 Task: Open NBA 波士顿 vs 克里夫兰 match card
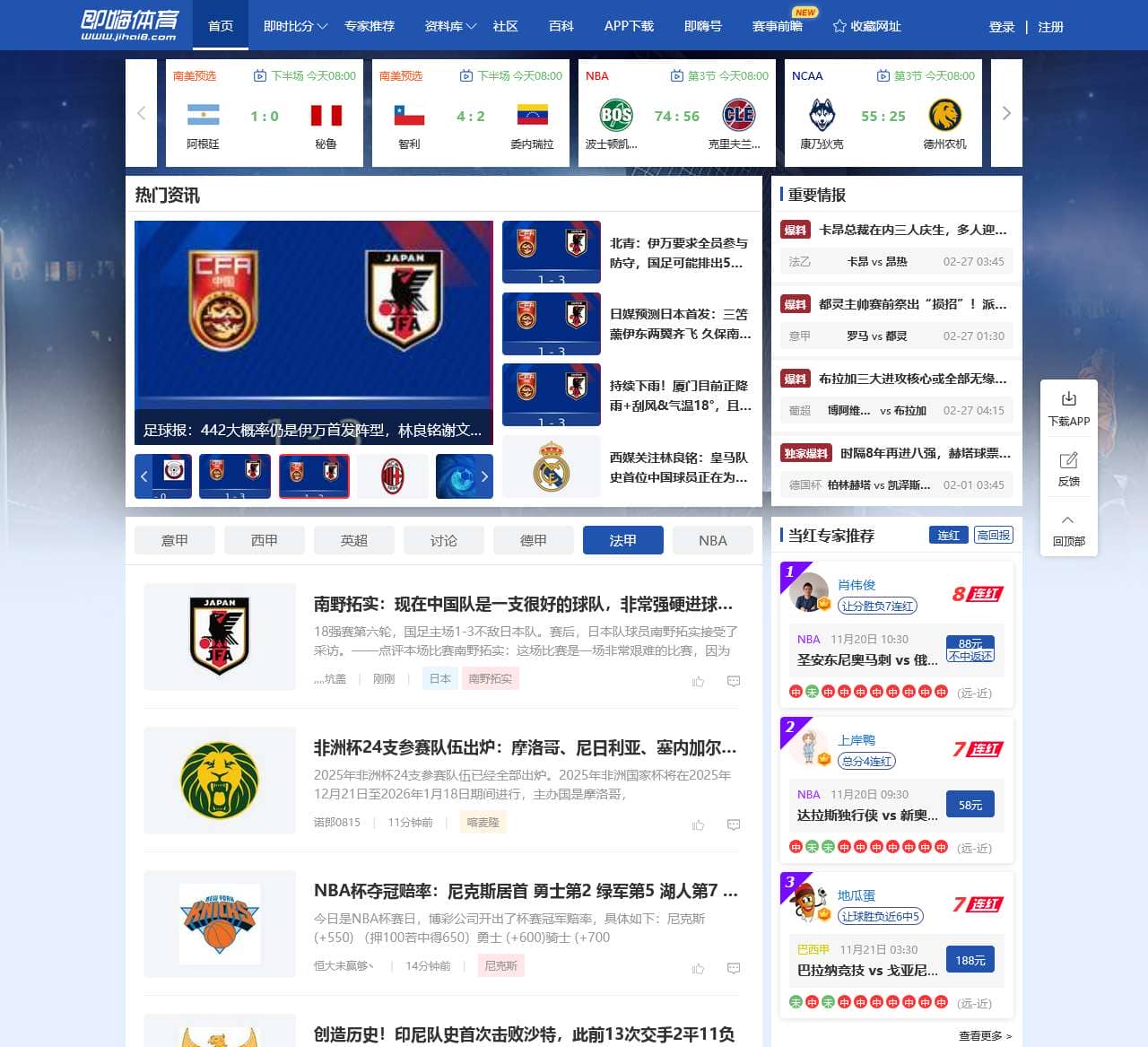pyautogui.click(x=677, y=114)
